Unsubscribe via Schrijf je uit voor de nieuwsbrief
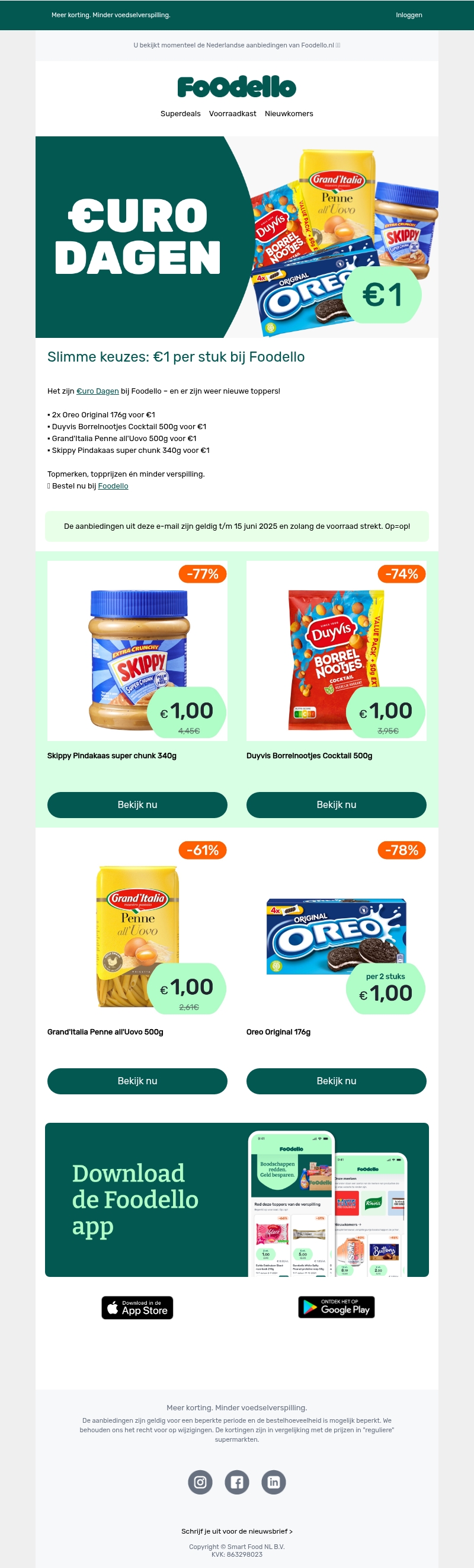 [x=236, y=1531]
